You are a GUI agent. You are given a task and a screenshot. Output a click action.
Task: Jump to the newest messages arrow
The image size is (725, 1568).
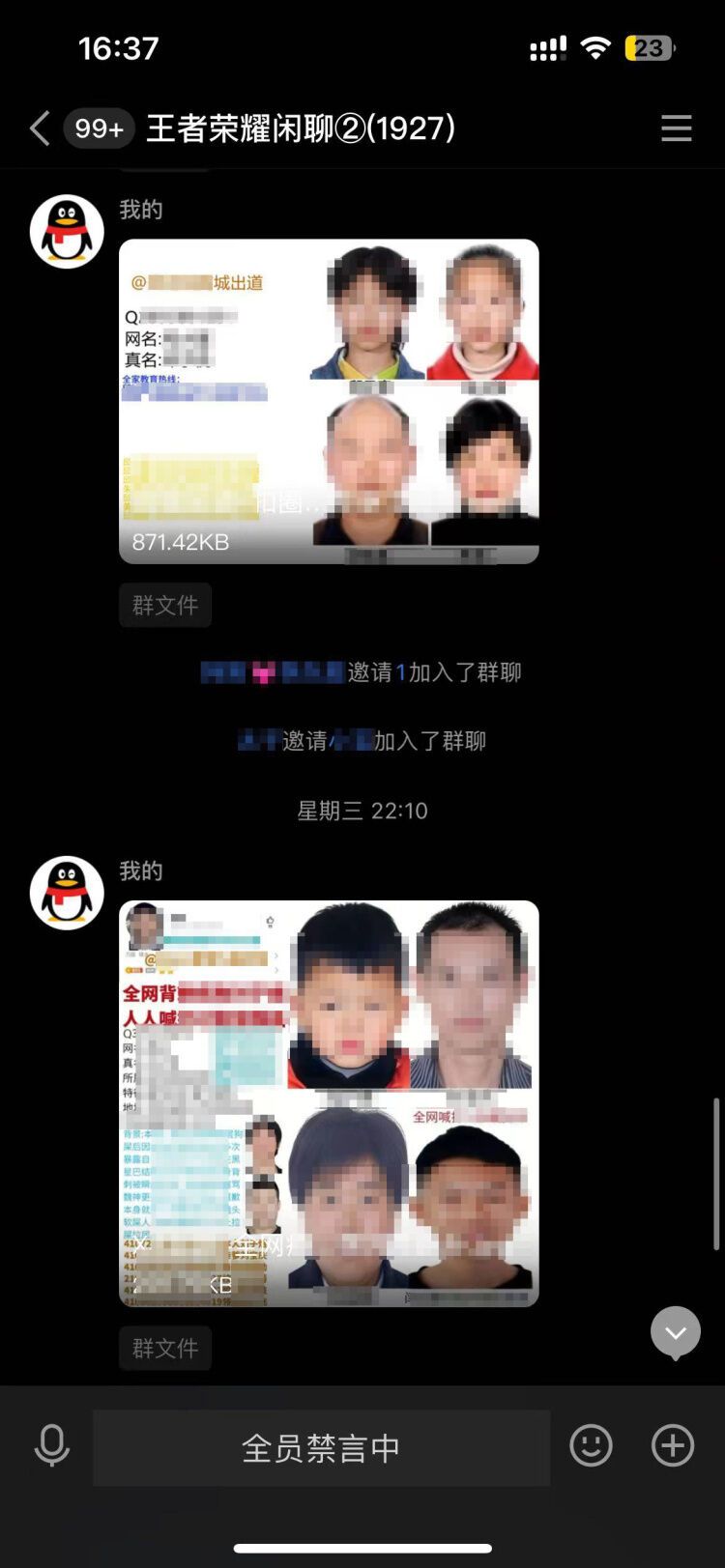click(x=675, y=1333)
